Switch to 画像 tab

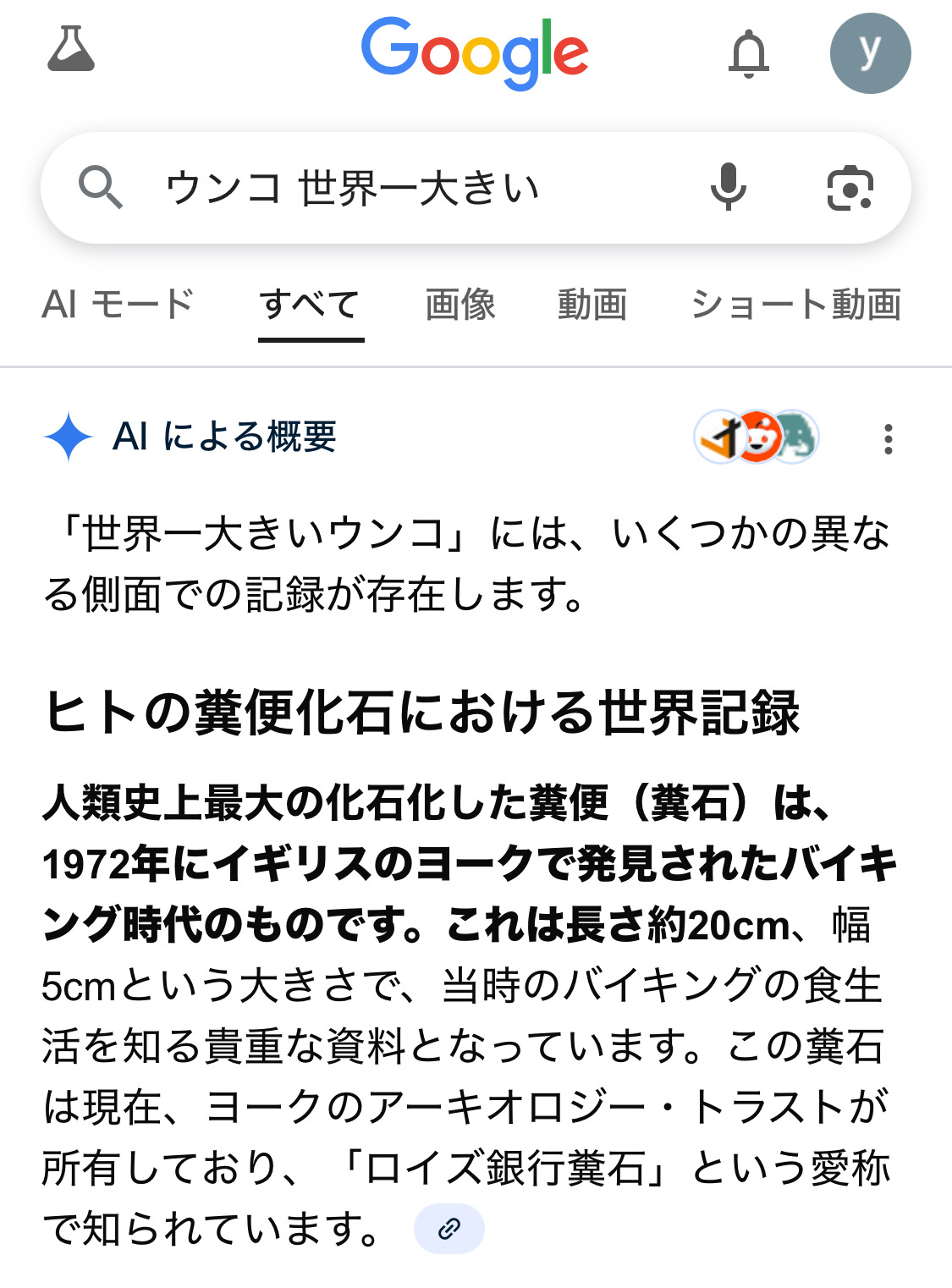(460, 305)
